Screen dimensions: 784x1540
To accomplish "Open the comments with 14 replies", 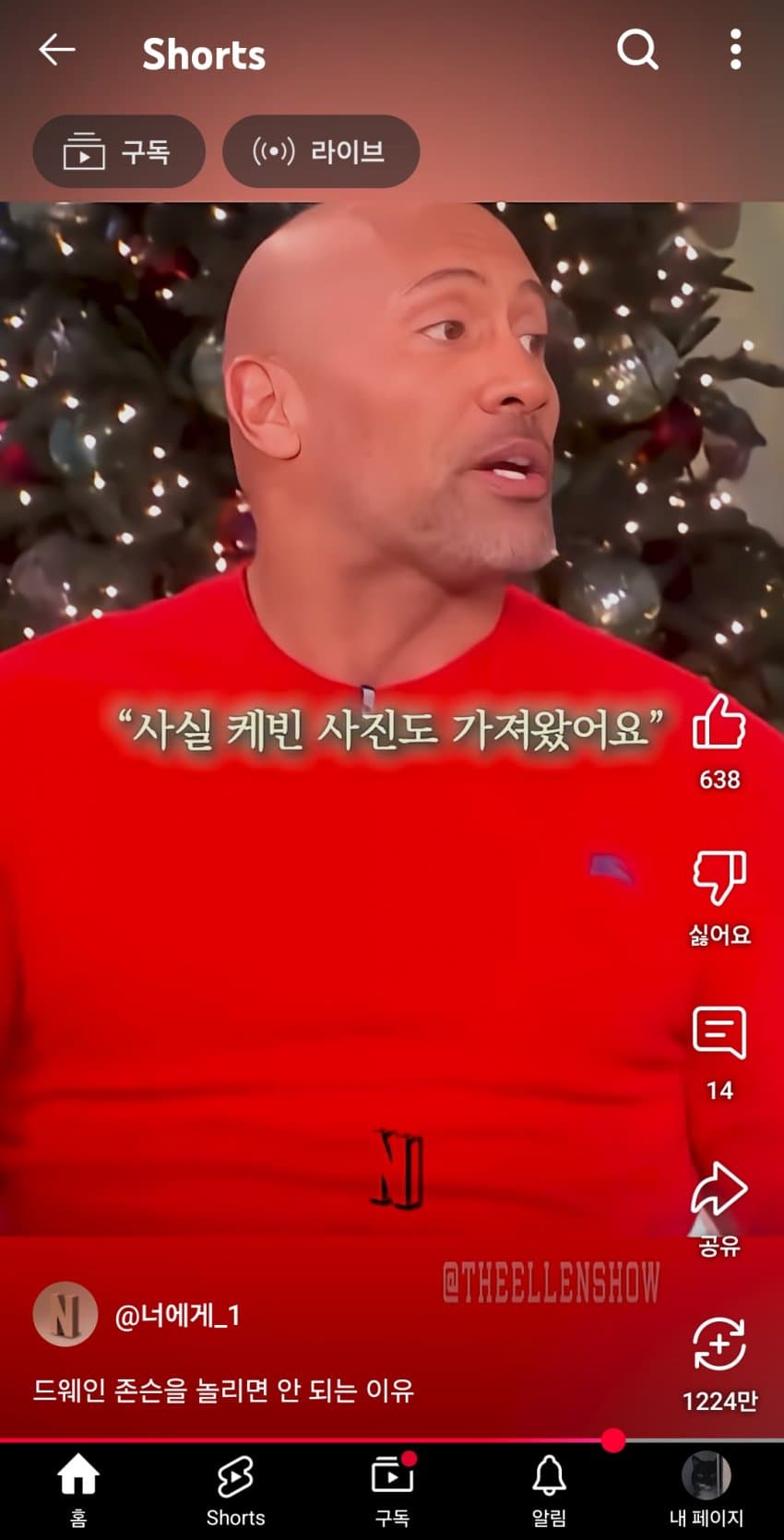I will [x=719, y=1033].
